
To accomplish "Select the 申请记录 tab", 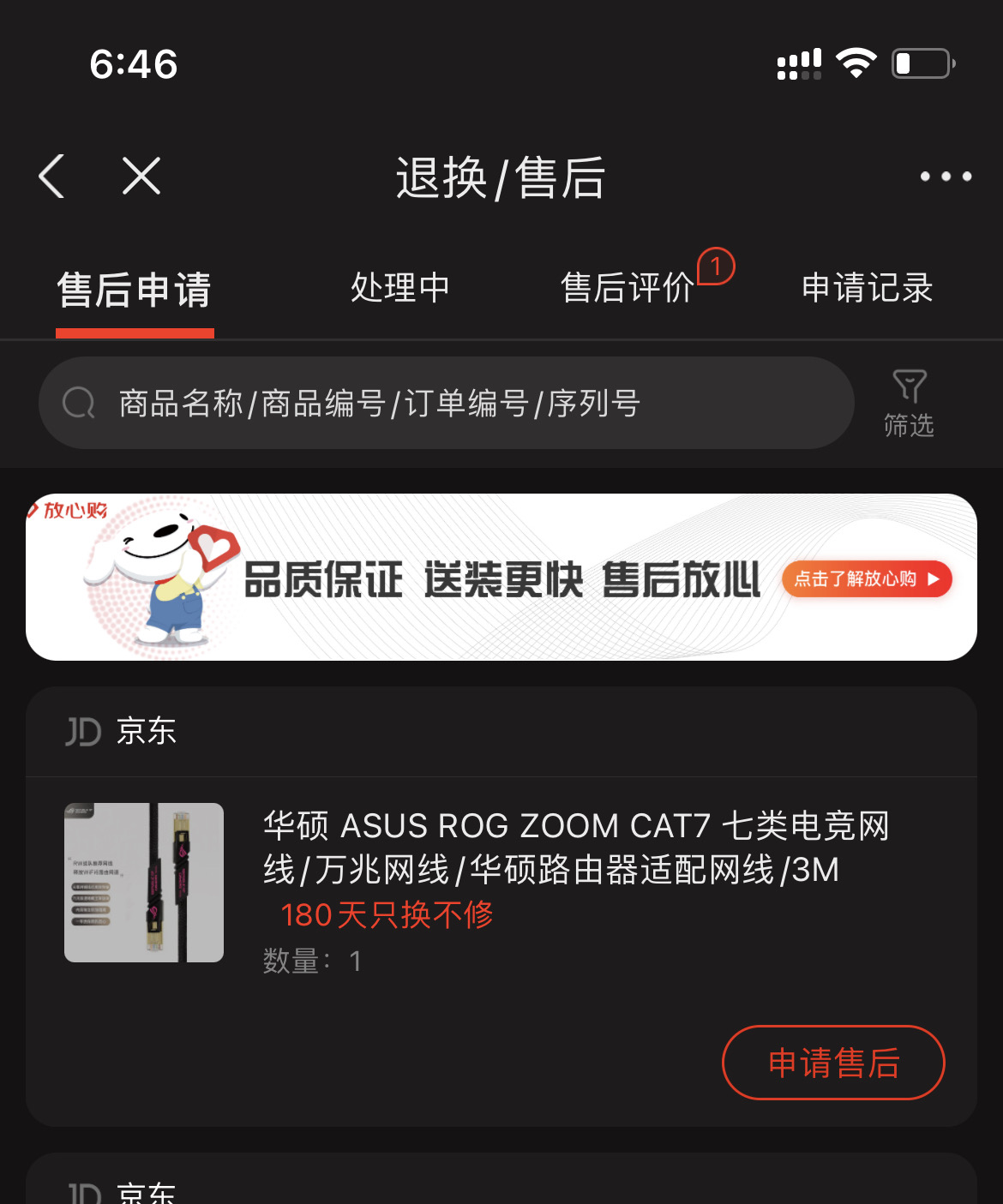I will pyautogui.click(x=866, y=288).
